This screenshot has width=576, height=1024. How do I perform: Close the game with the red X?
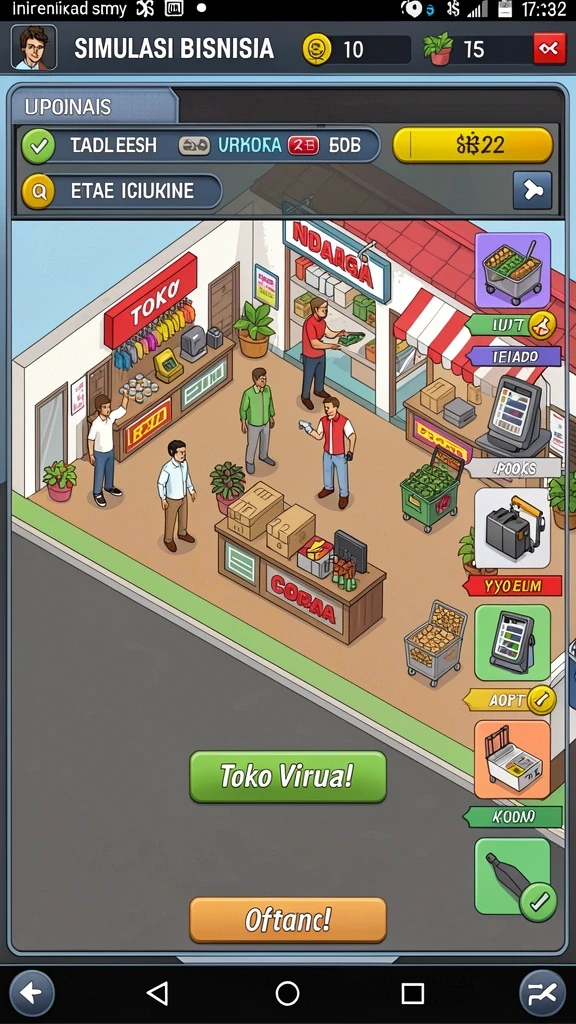tap(549, 49)
